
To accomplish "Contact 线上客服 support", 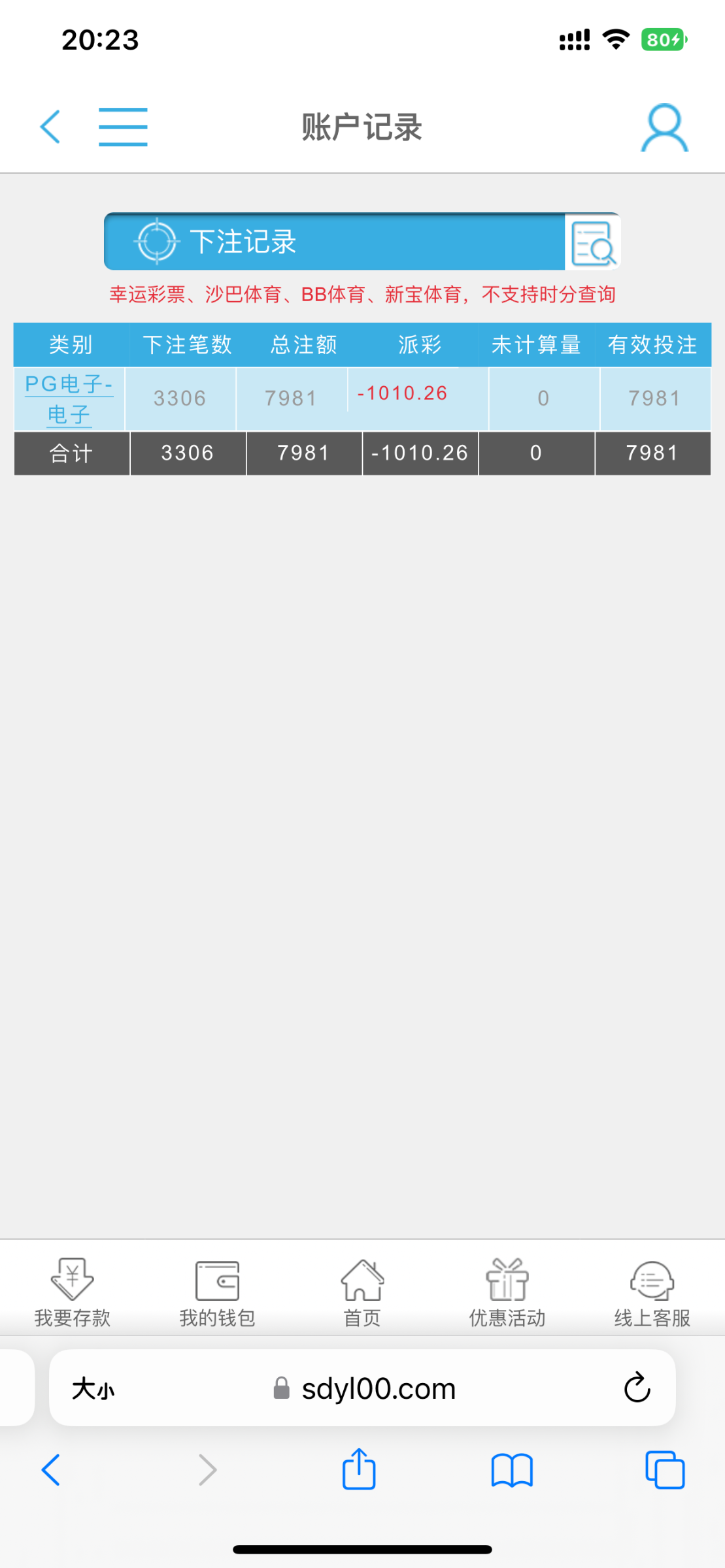I will pos(652,1292).
